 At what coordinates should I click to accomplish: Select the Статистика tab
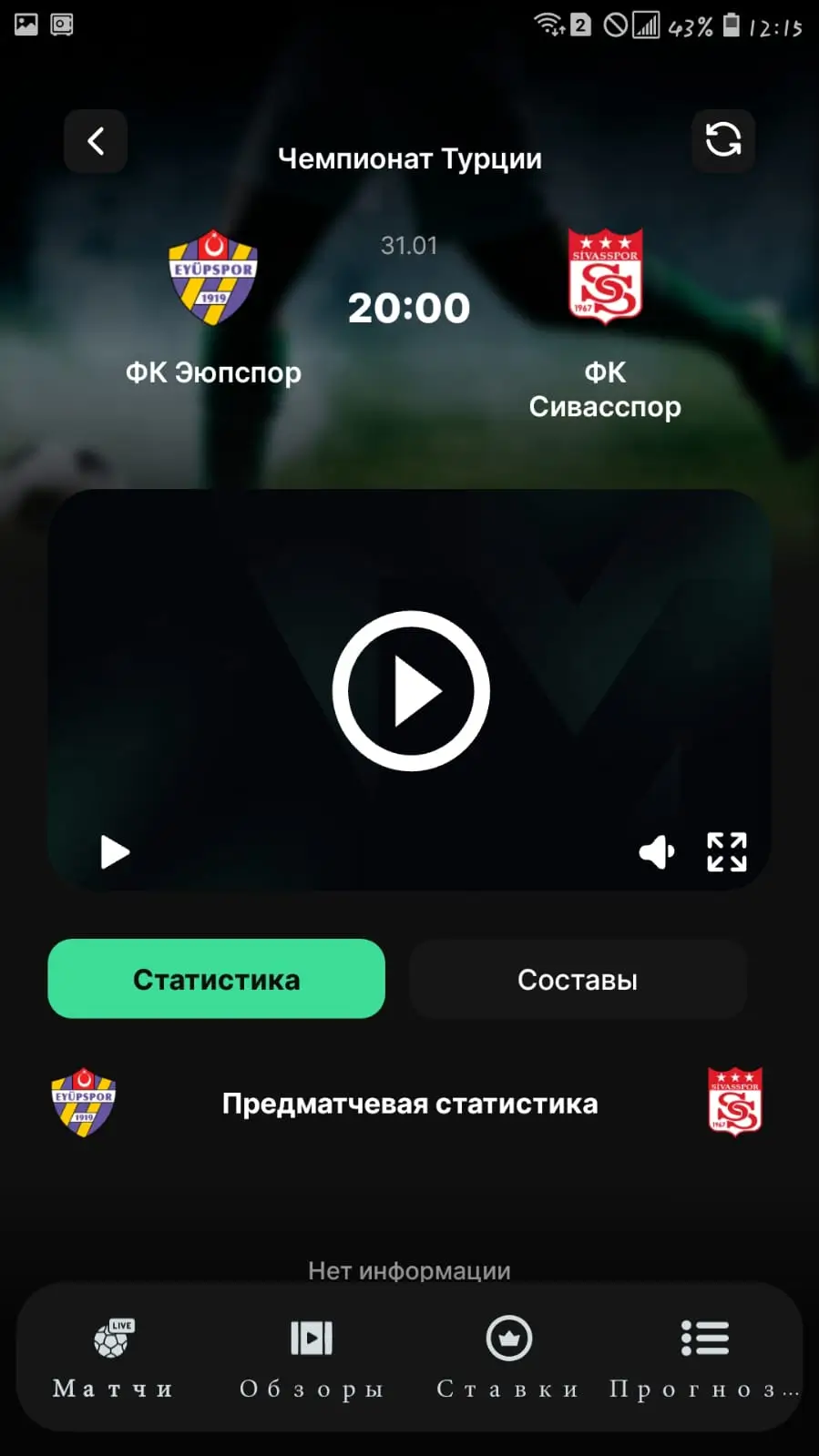pyautogui.click(x=216, y=979)
